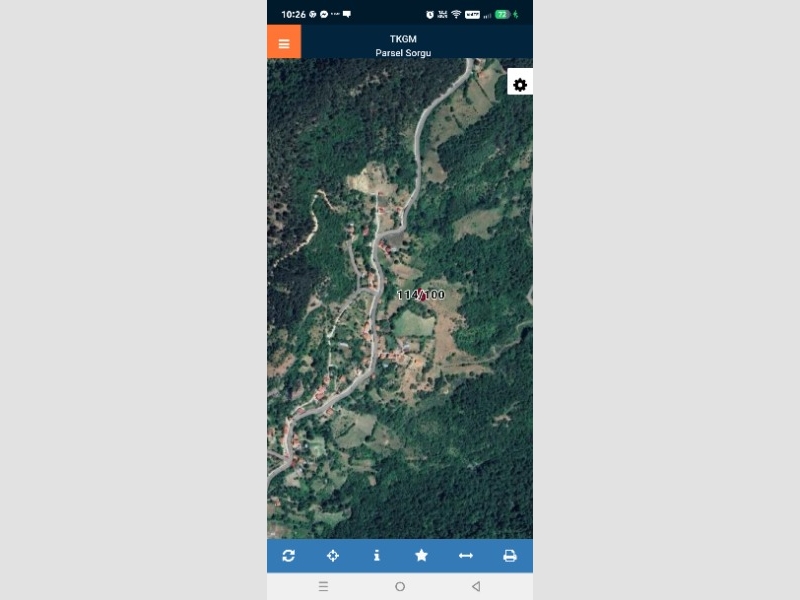Image resolution: width=800 pixels, height=600 pixels.
Task: Center map on my location
Action: pos(333,556)
